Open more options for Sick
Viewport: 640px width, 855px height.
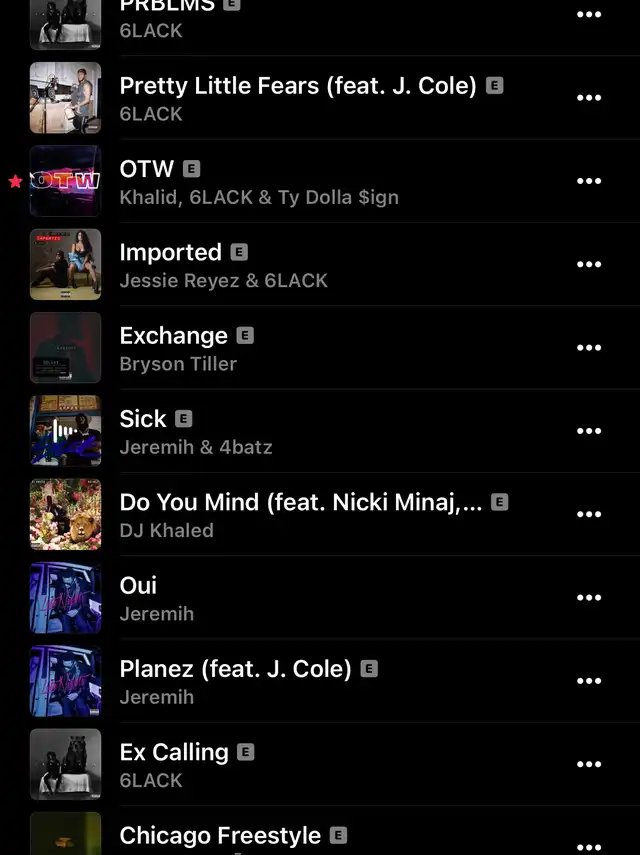coord(589,431)
